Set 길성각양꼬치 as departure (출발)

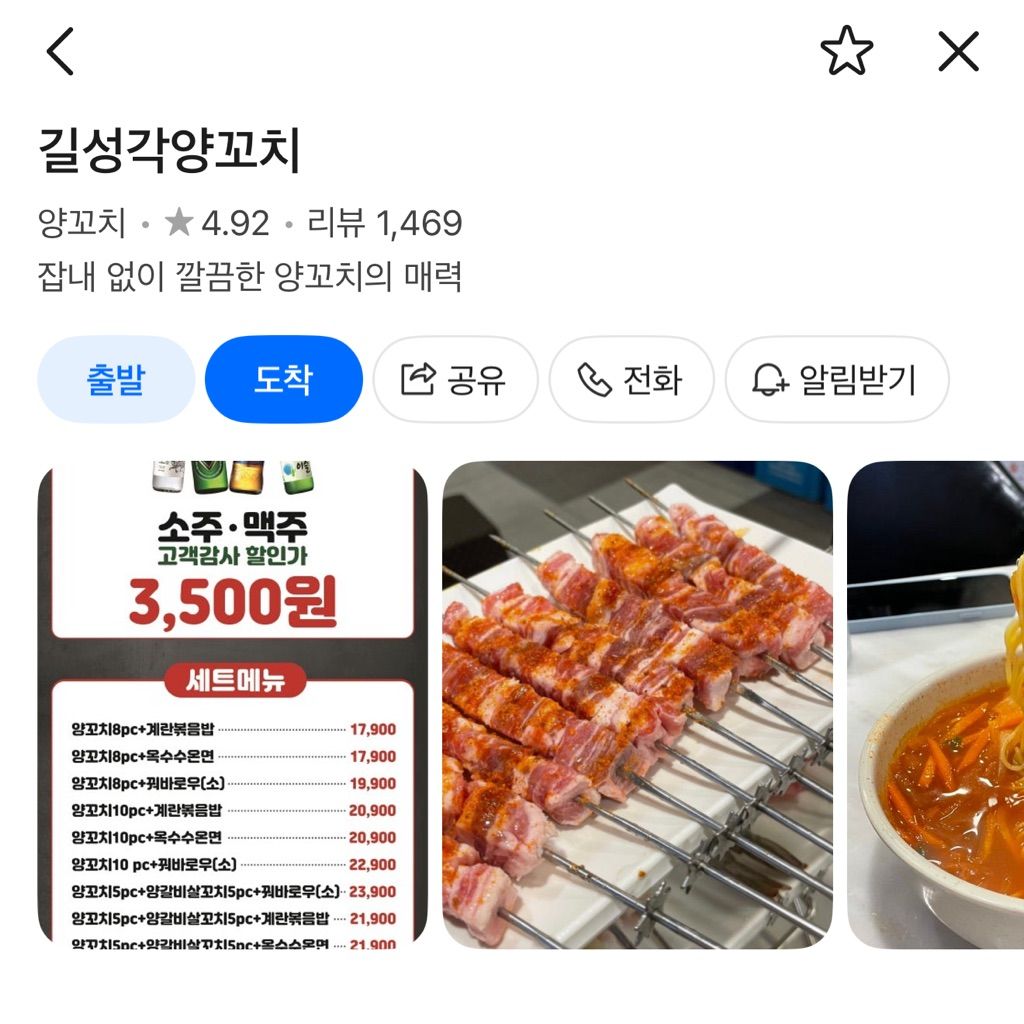tap(116, 380)
